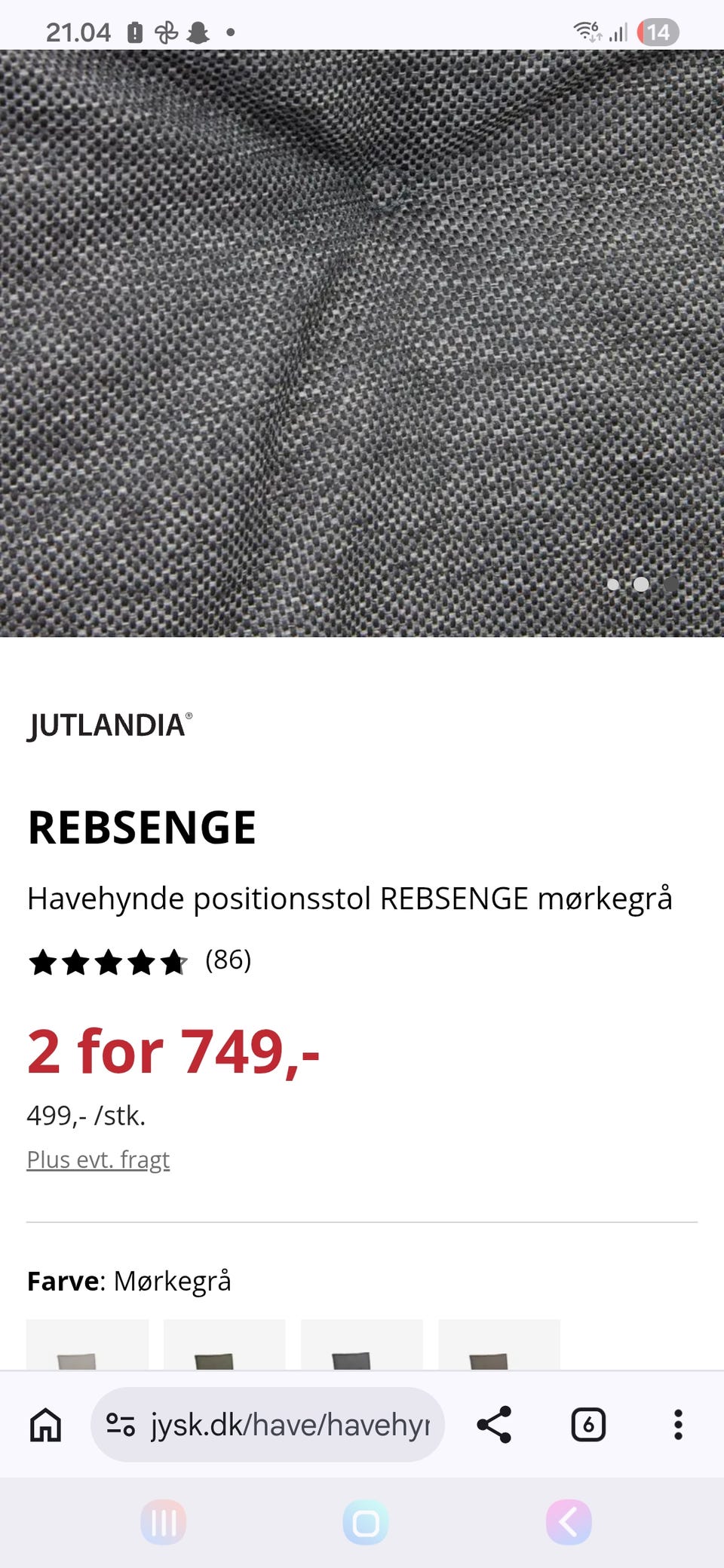Select the second green colour swatch
Screen dimensions: 724x1568
(x=225, y=1345)
